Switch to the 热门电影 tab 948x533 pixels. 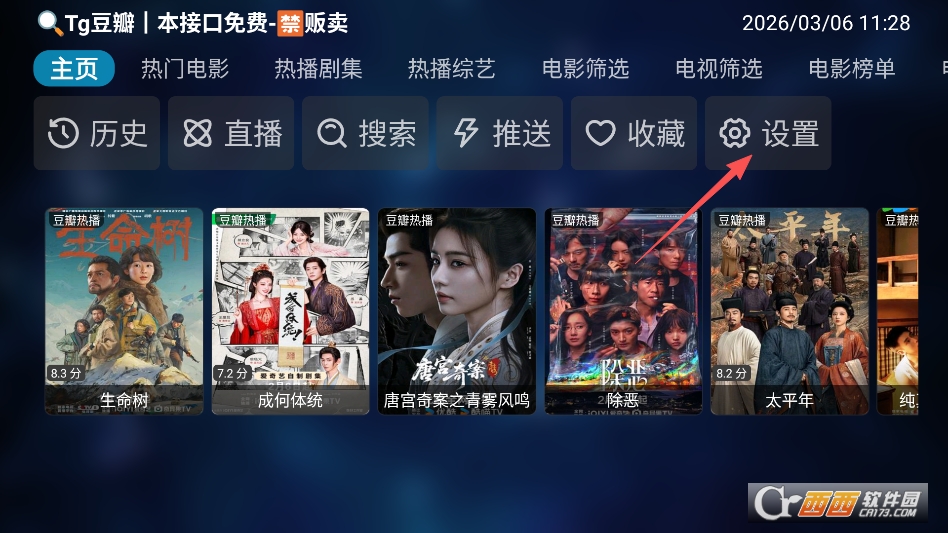point(185,69)
